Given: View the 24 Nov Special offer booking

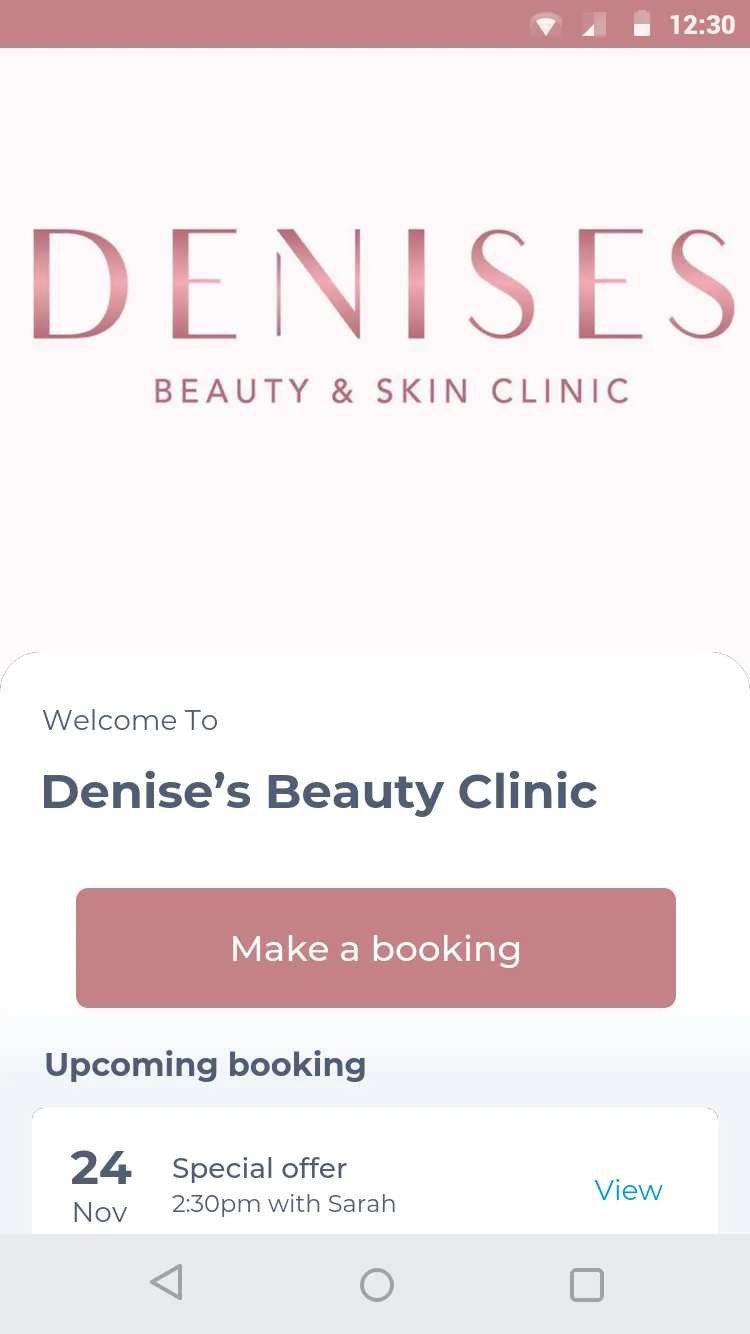Looking at the screenshot, I should pos(628,1190).
